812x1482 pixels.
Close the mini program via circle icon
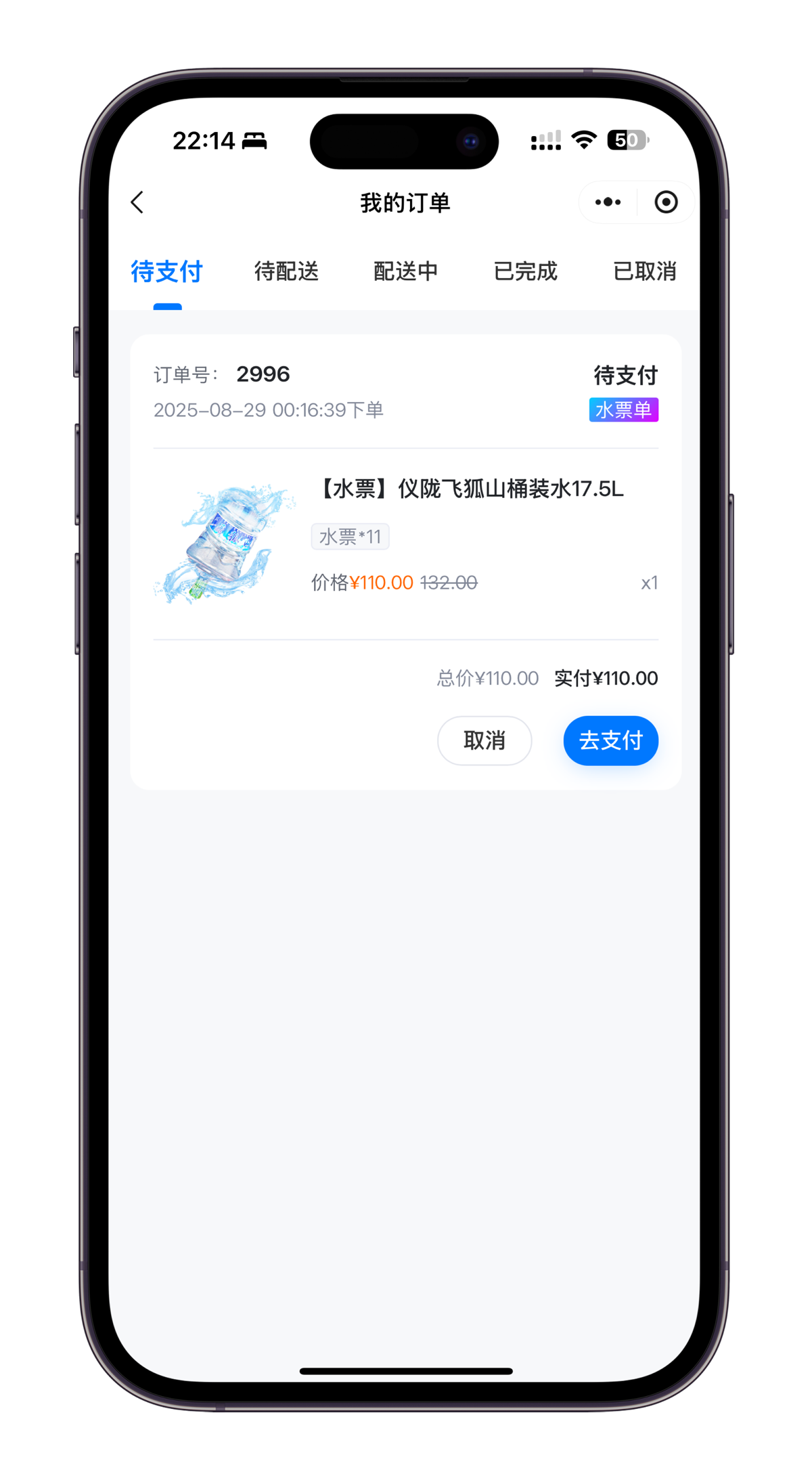point(666,202)
